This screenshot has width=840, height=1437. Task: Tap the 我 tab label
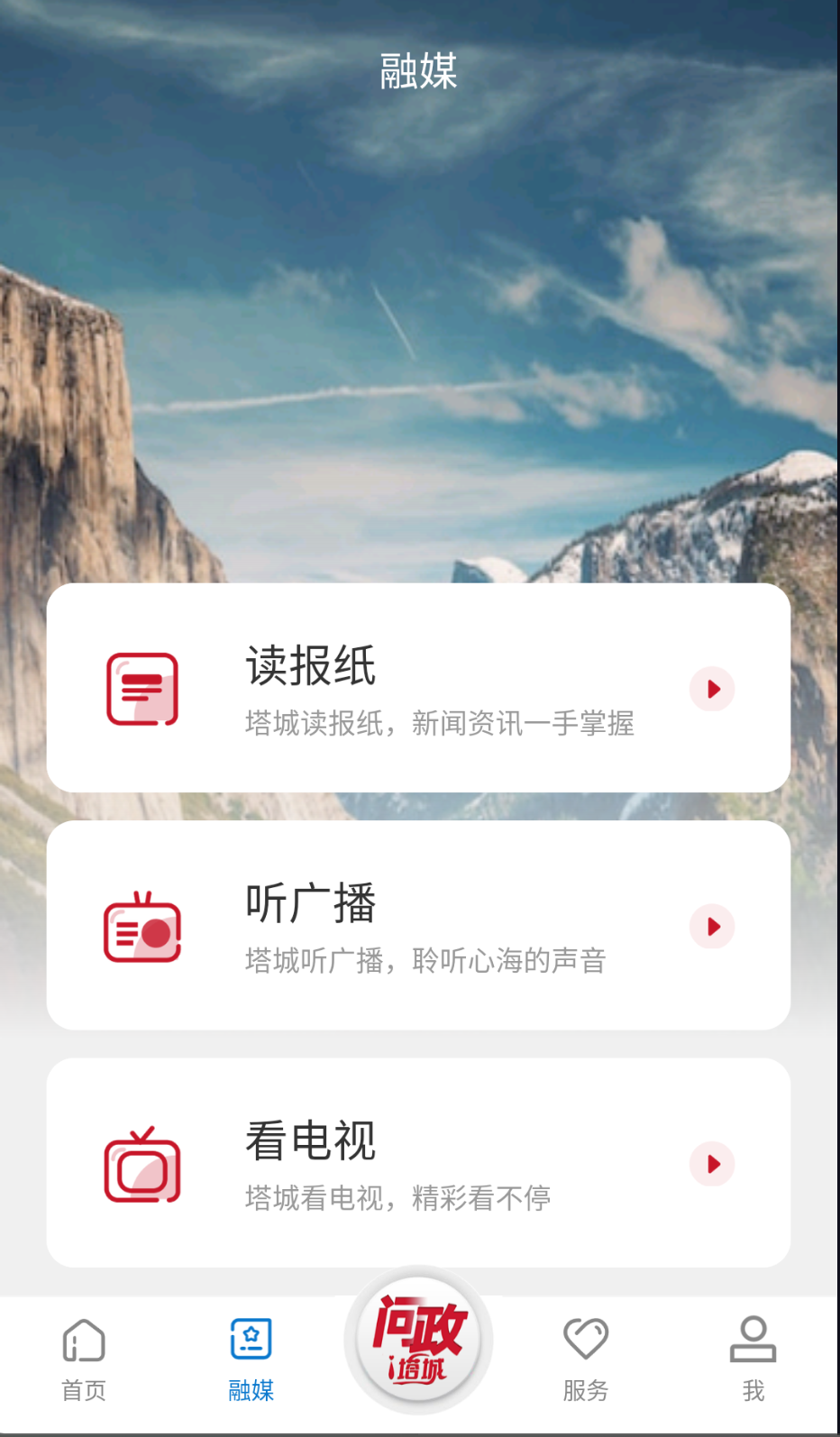[753, 1390]
